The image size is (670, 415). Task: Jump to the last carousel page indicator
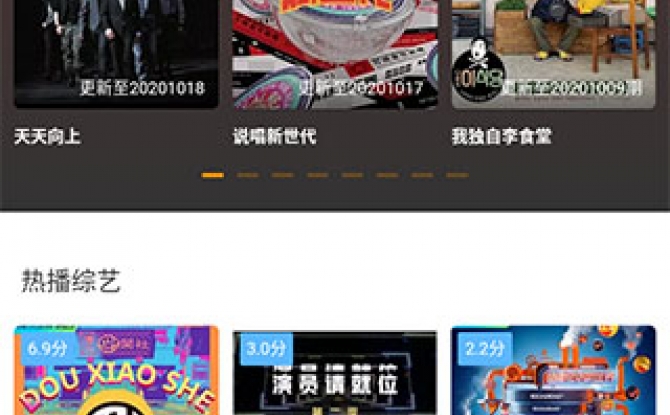click(x=457, y=175)
